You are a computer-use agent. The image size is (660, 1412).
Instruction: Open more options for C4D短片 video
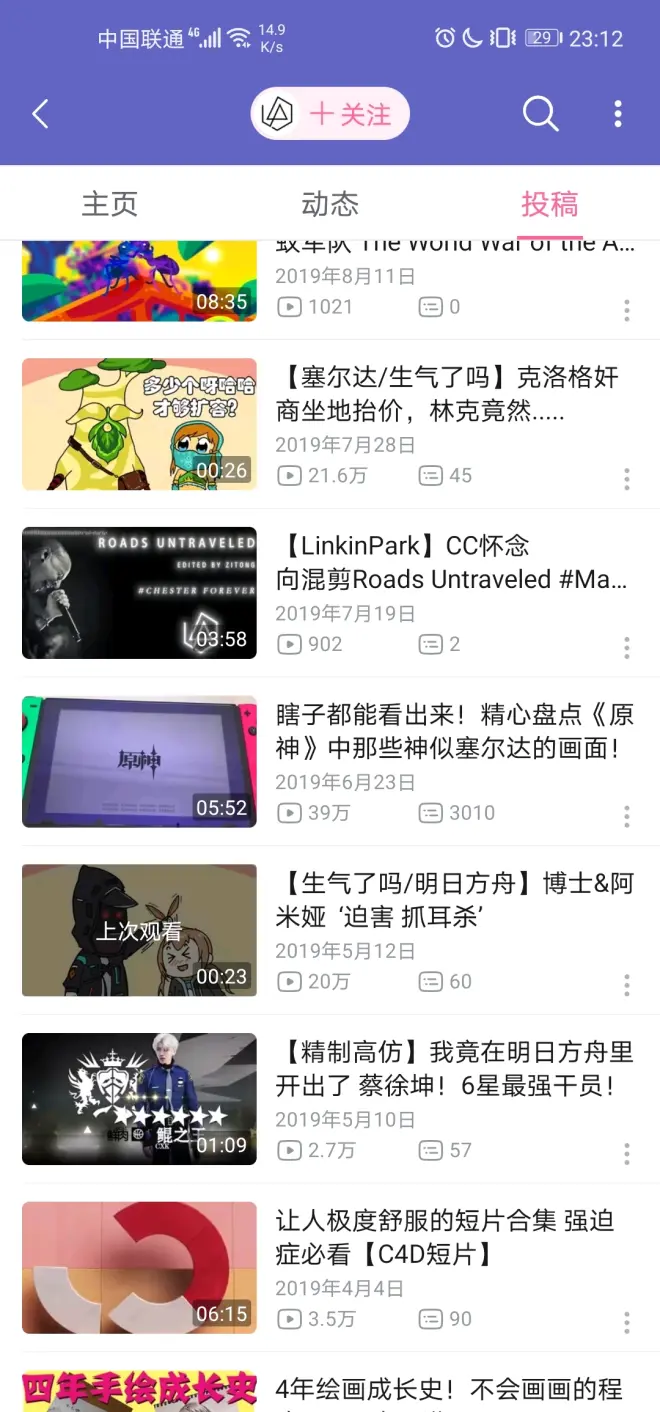[x=627, y=1322]
